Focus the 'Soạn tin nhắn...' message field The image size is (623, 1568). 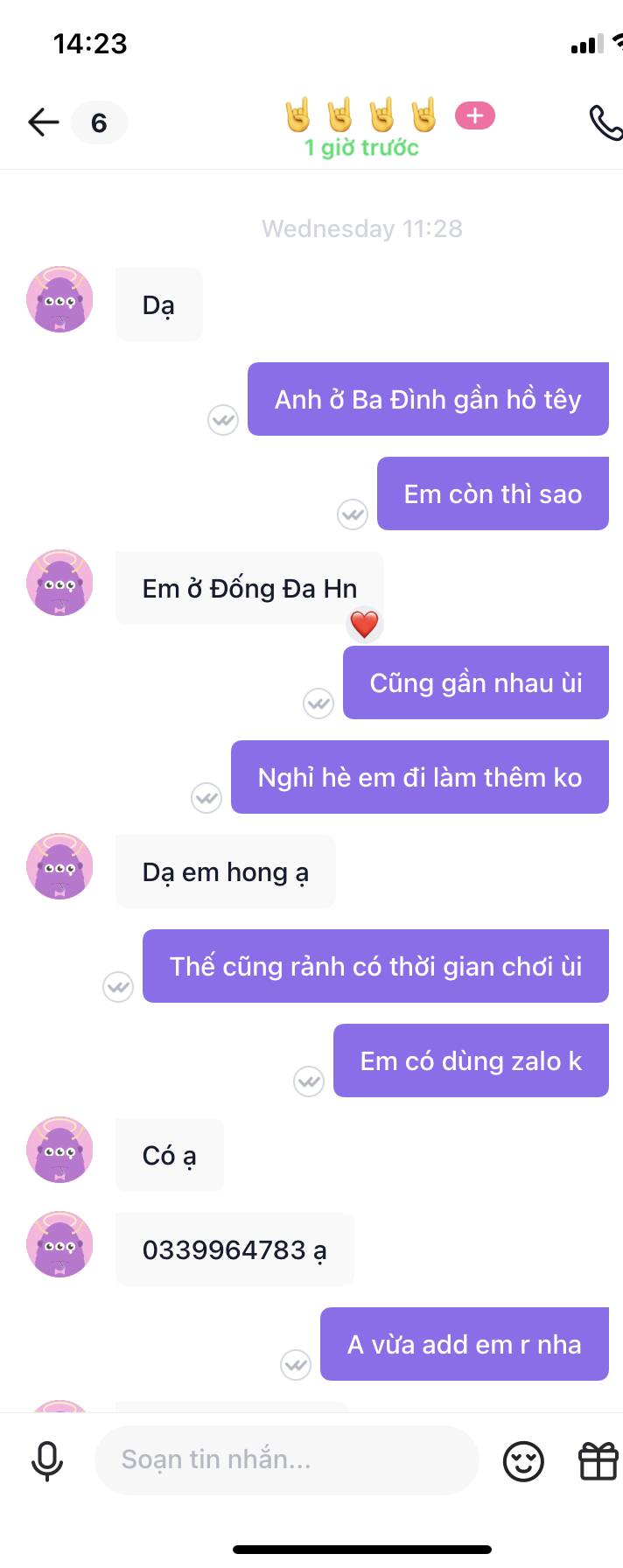coord(287,1459)
